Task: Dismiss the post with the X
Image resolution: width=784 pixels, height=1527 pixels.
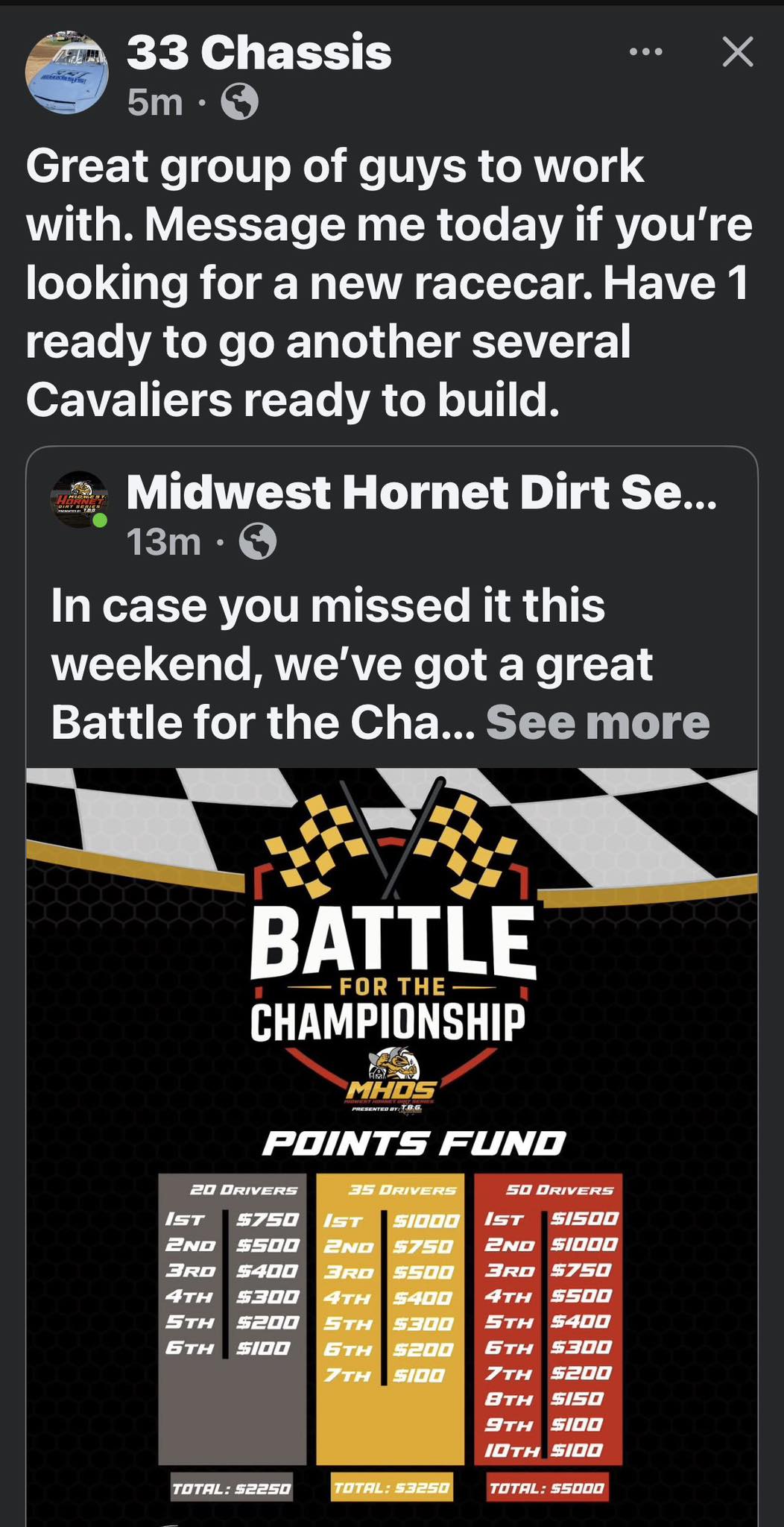Action: point(738,52)
